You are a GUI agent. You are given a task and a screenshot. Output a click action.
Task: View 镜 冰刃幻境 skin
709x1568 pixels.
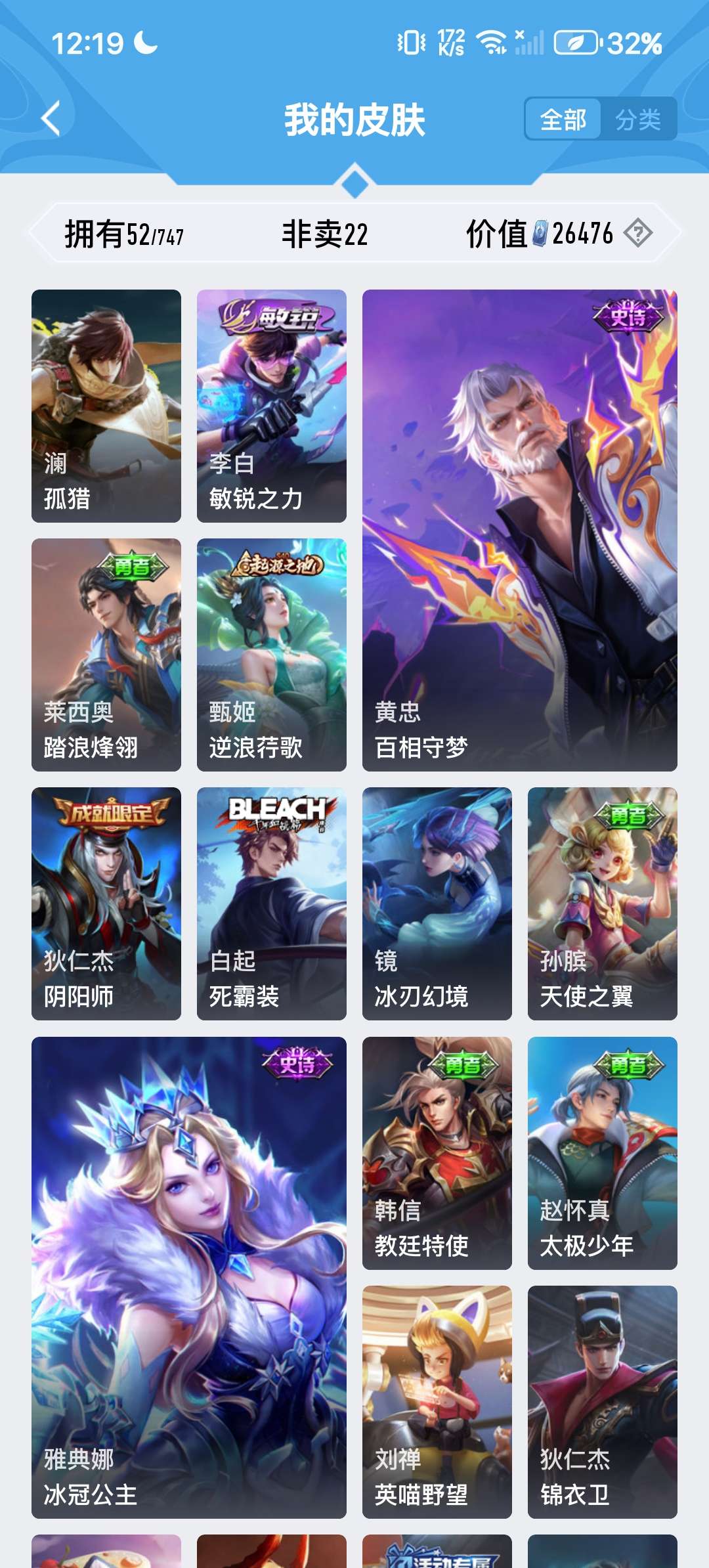437,904
